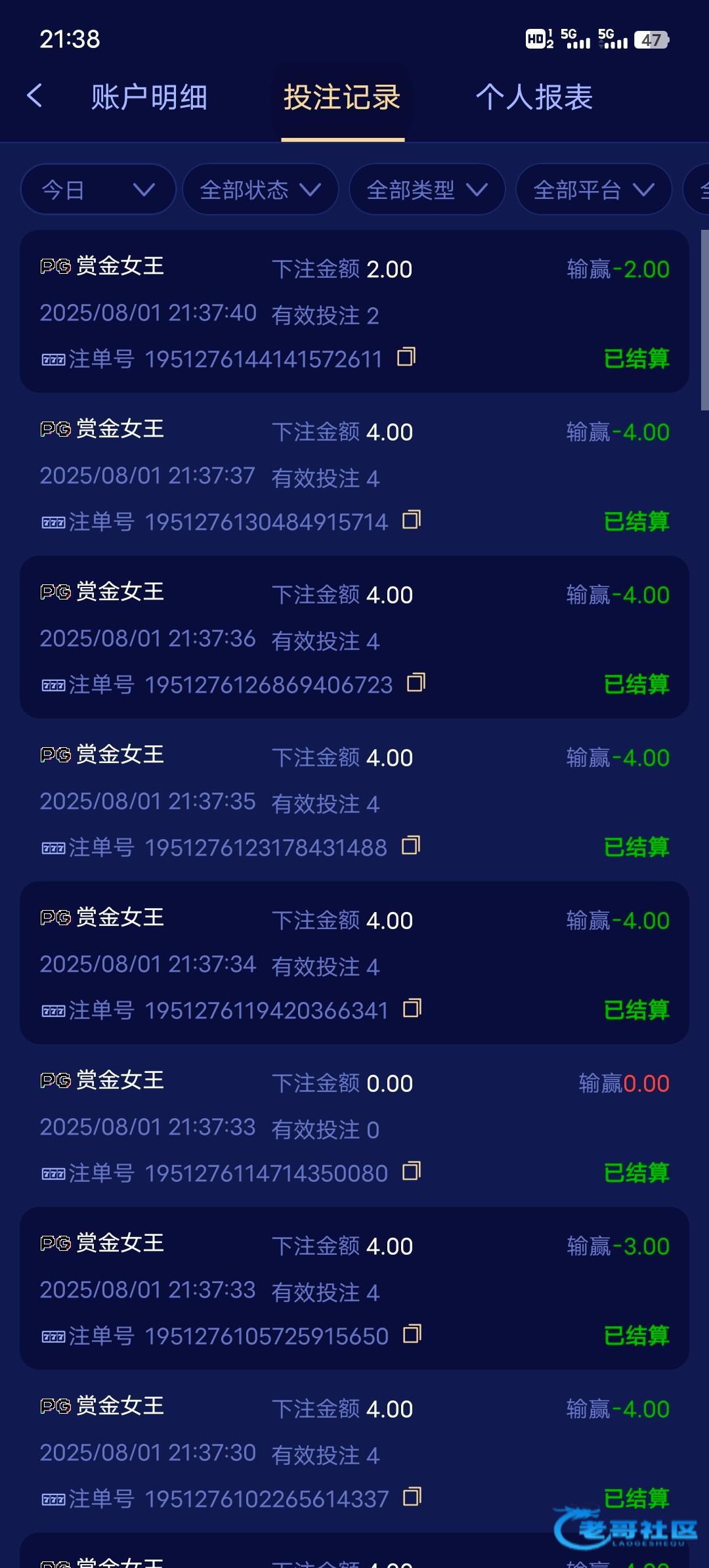
Task: Open the 0.00 bet record at 21:37:33
Action: coord(354,1125)
